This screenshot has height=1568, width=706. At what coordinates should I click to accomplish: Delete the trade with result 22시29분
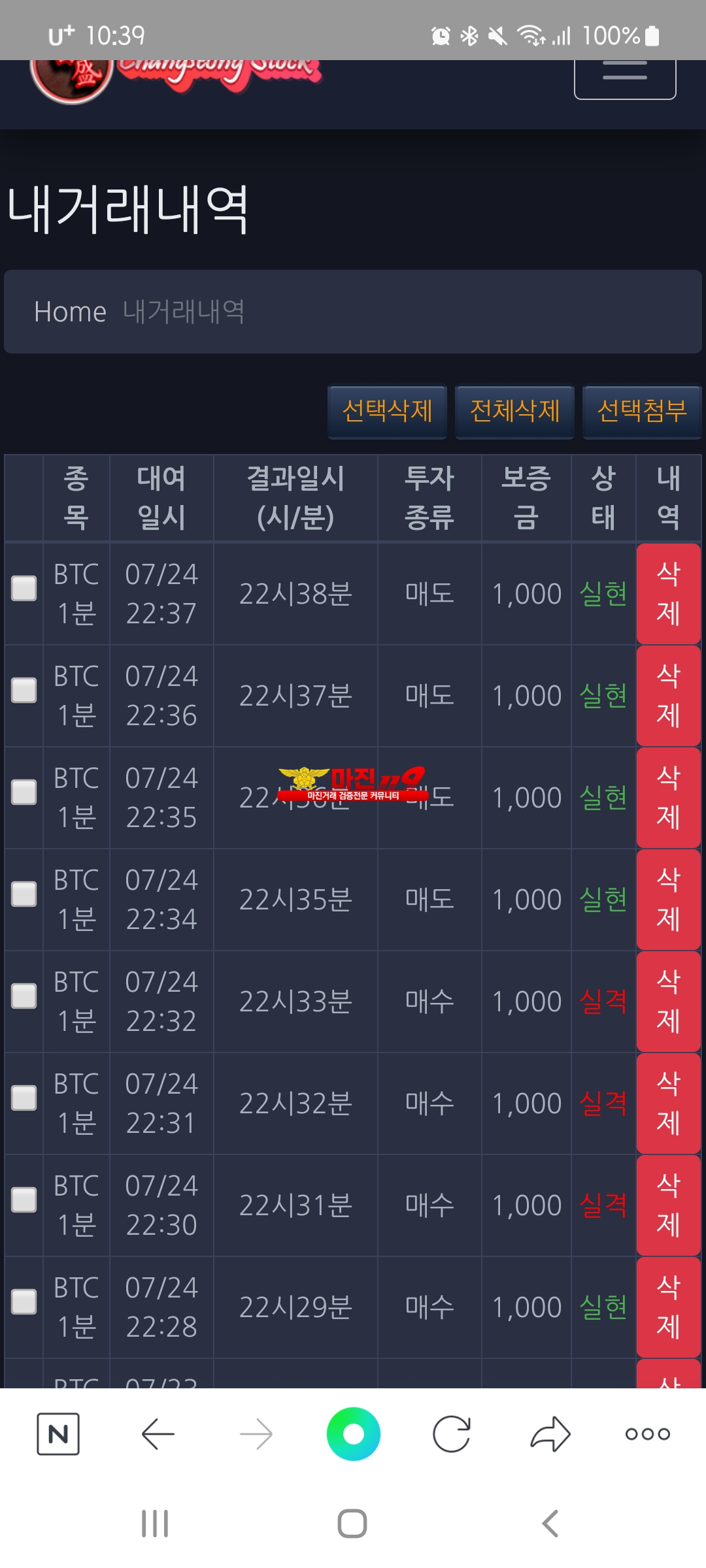668,1307
